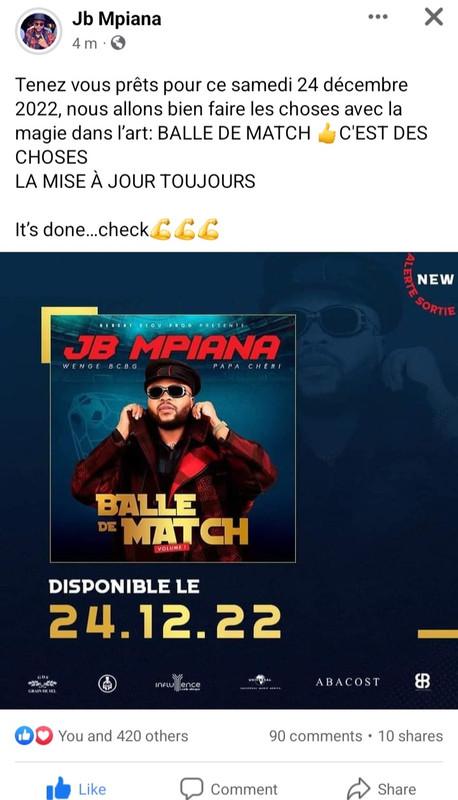The image size is (458, 800).
Task: Close this post with the X
Action: tap(434, 17)
